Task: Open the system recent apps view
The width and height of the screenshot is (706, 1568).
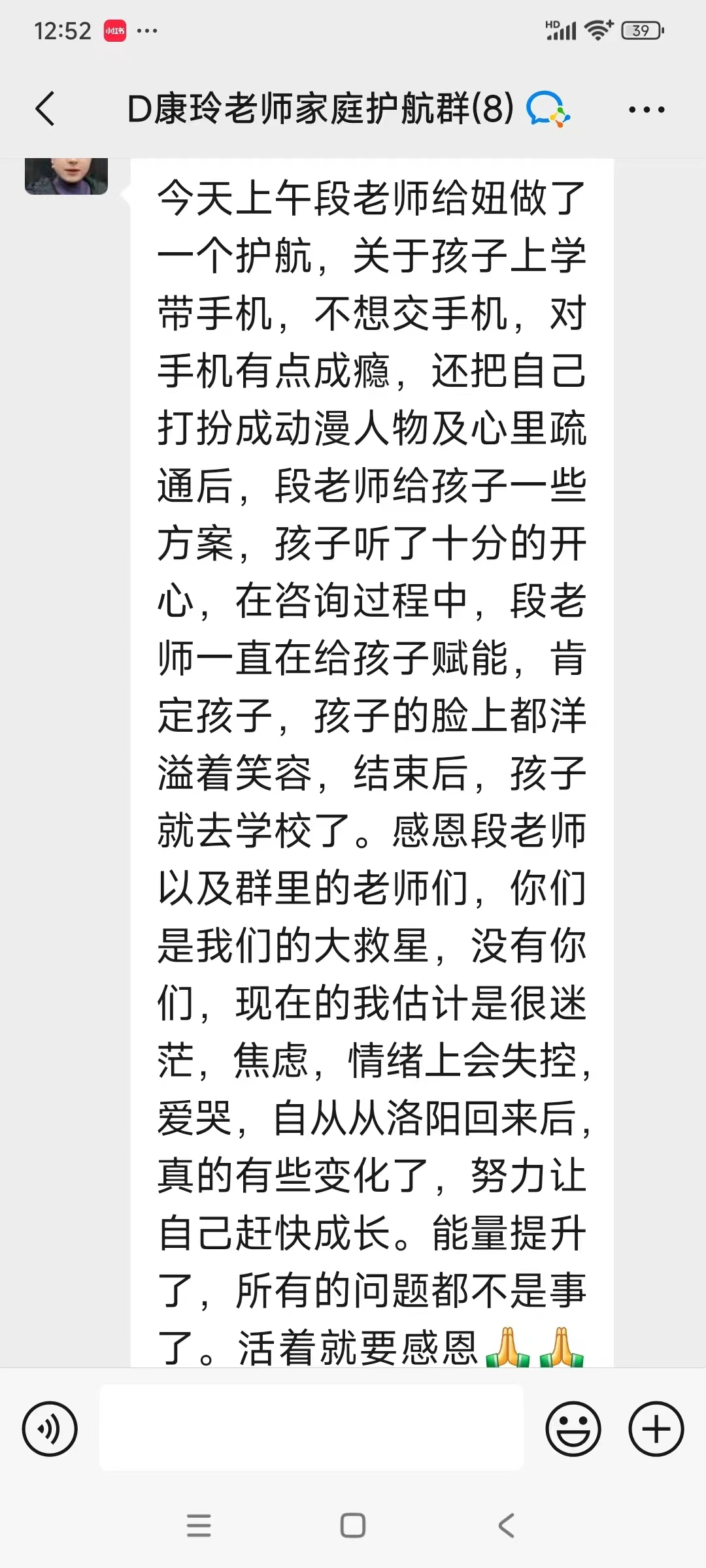Action: click(x=199, y=1526)
